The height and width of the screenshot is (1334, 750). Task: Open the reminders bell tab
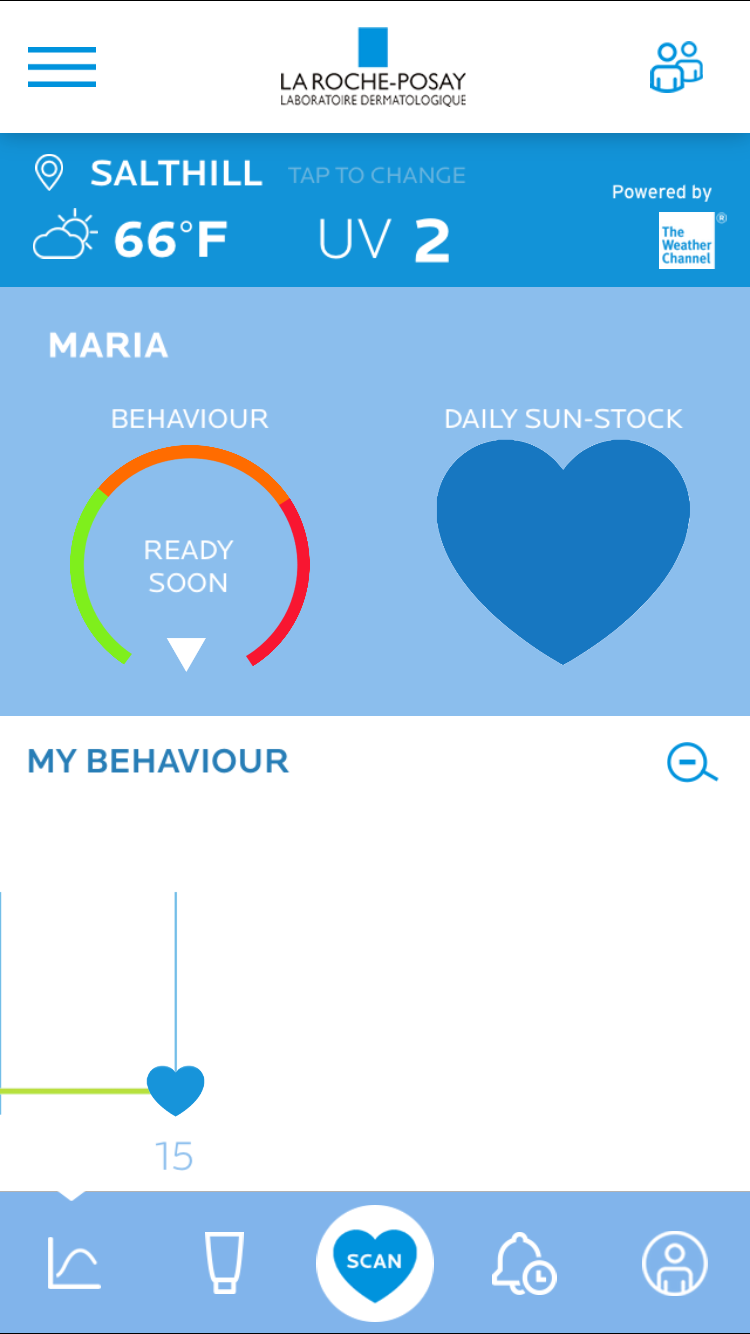(523, 1262)
